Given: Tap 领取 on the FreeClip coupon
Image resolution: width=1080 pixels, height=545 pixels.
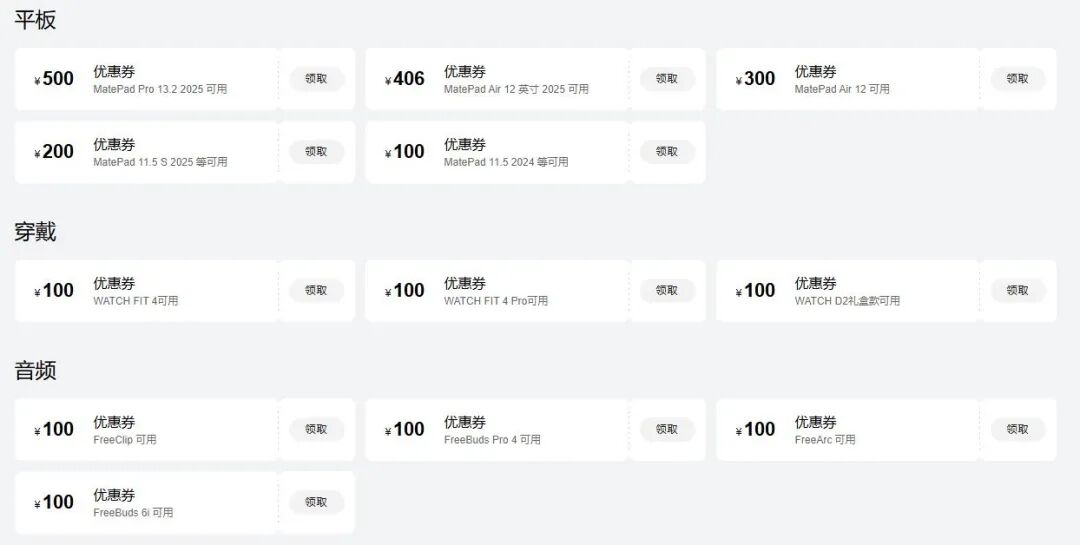Looking at the screenshot, I should pos(316,430).
